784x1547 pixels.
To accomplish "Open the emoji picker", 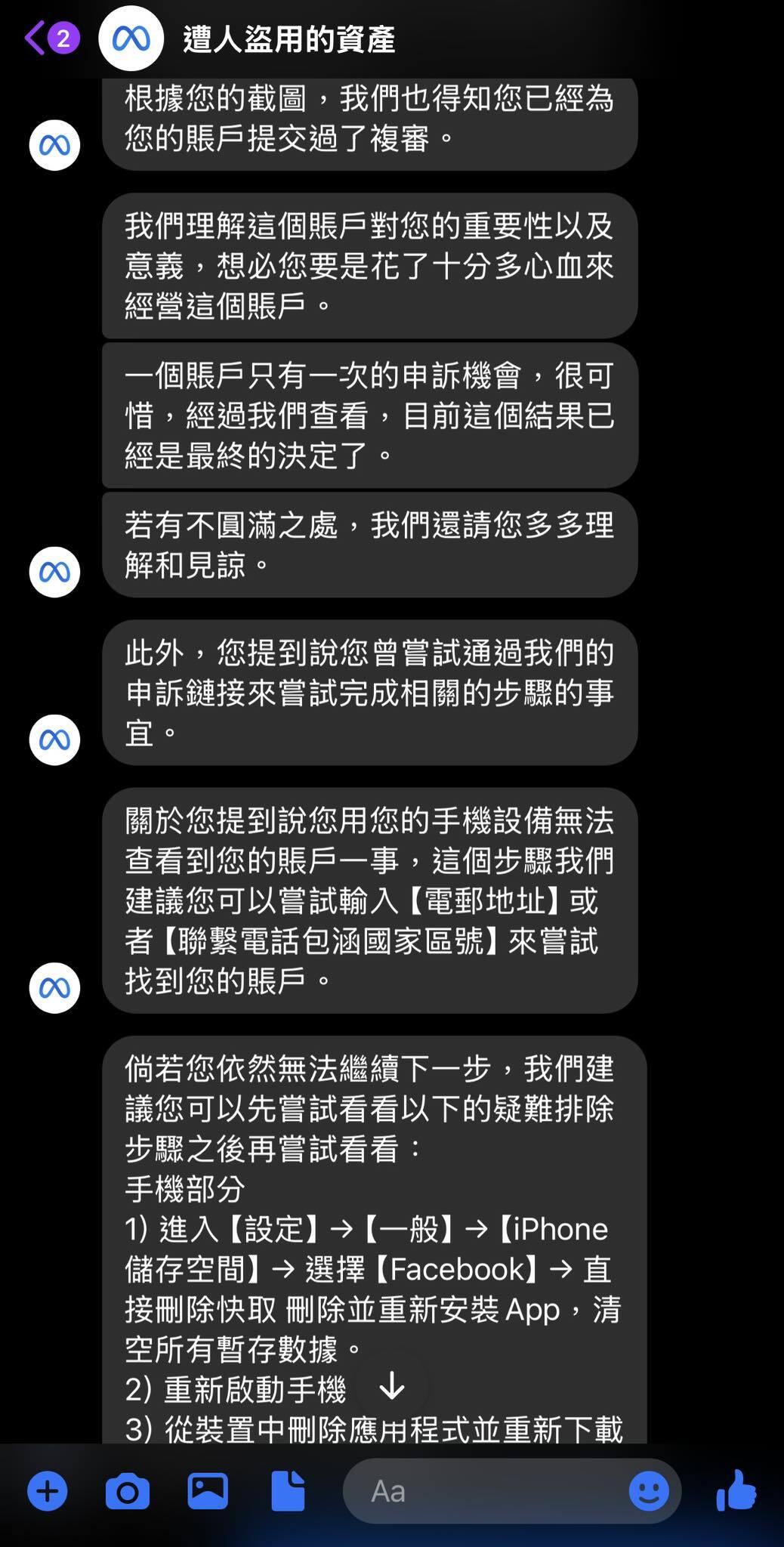I will (x=649, y=1491).
